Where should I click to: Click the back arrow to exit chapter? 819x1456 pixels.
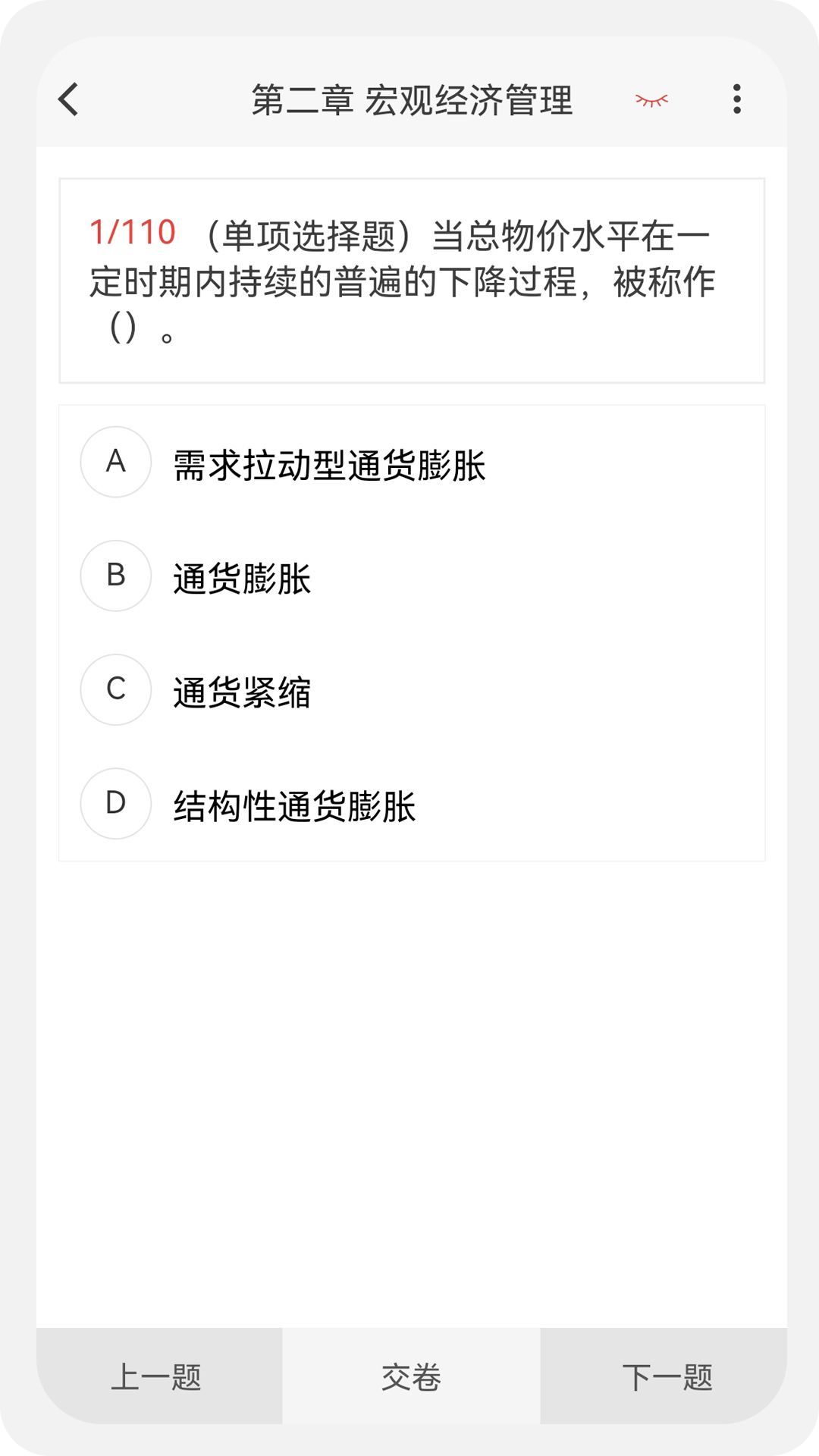[68, 99]
